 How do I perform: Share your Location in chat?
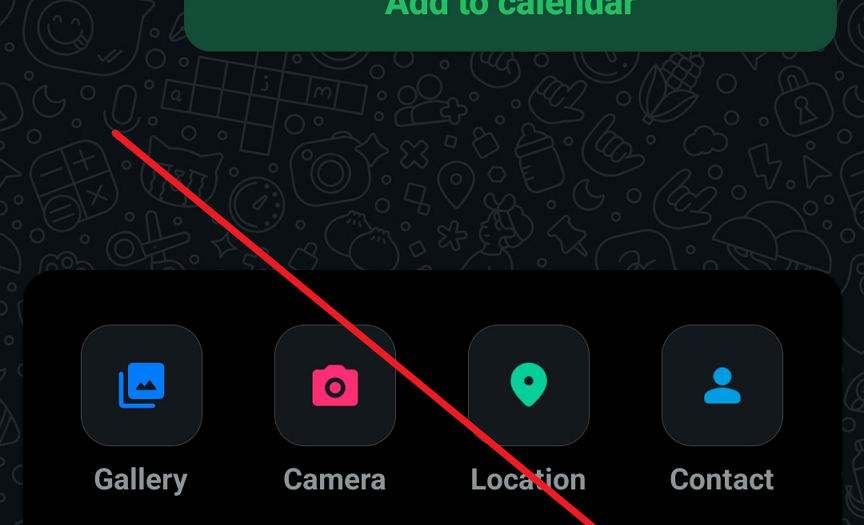pyautogui.click(x=528, y=385)
